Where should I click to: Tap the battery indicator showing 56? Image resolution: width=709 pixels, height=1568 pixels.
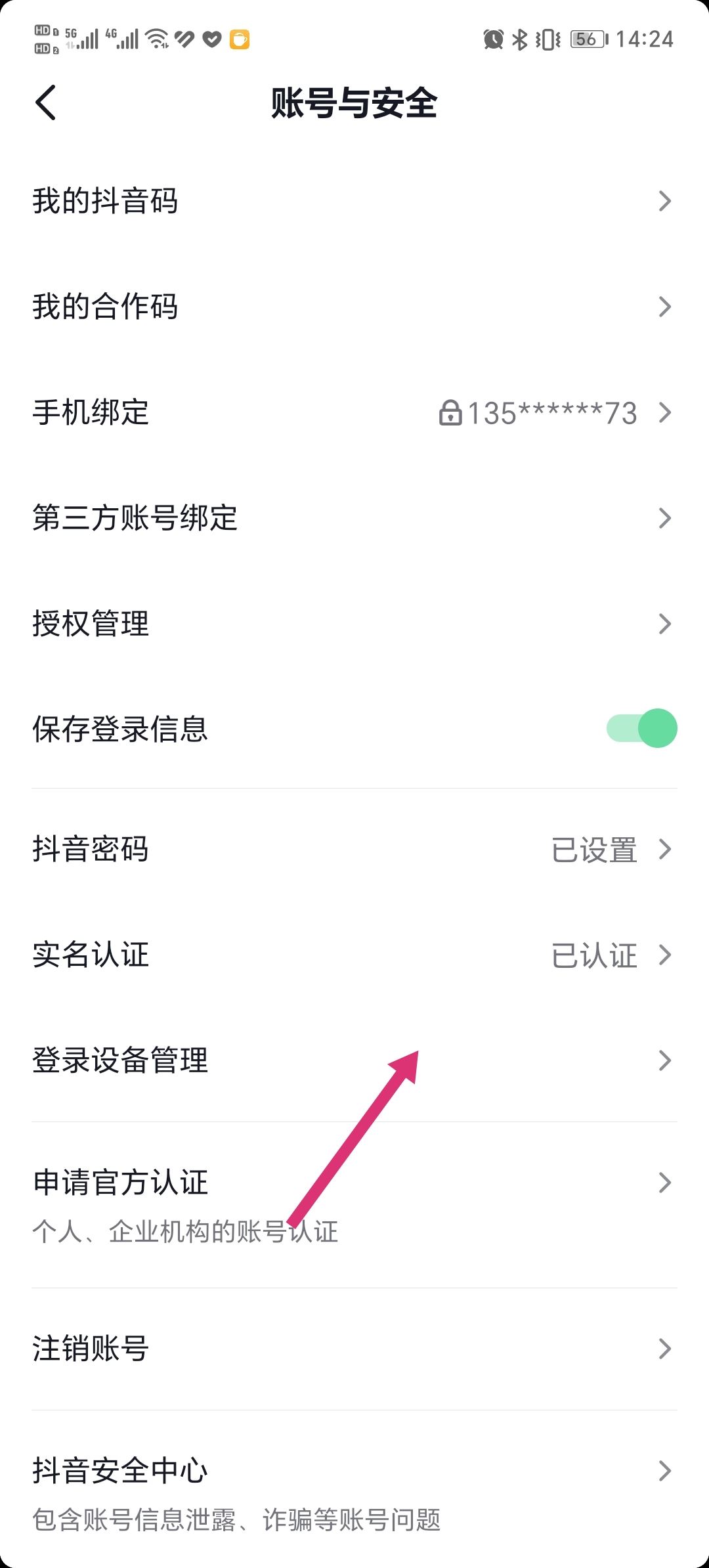tap(586, 39)
